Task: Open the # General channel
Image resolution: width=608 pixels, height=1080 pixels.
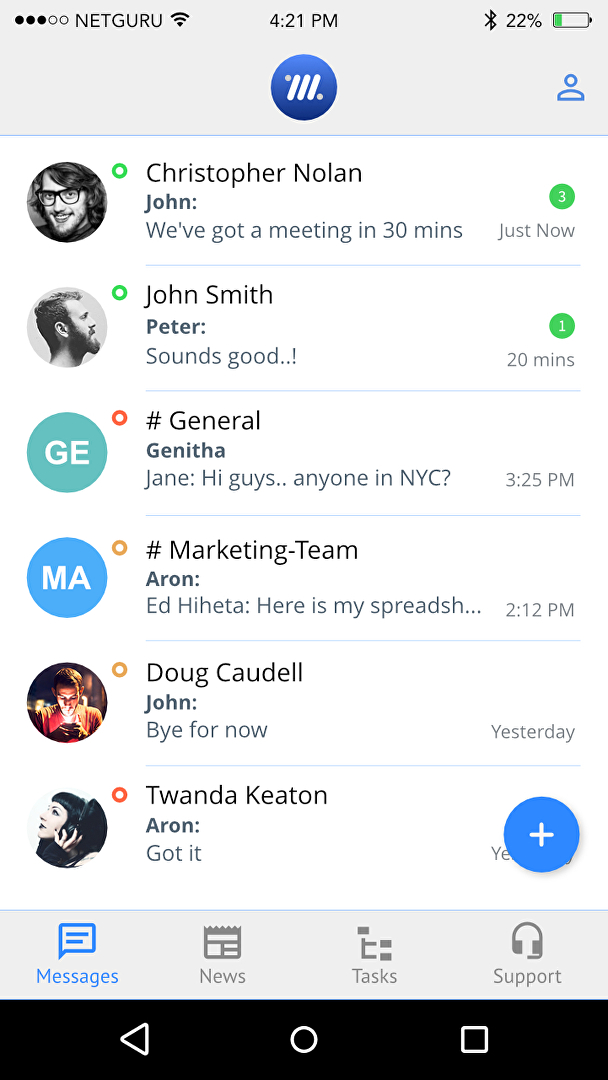Action: pos(304,453)
